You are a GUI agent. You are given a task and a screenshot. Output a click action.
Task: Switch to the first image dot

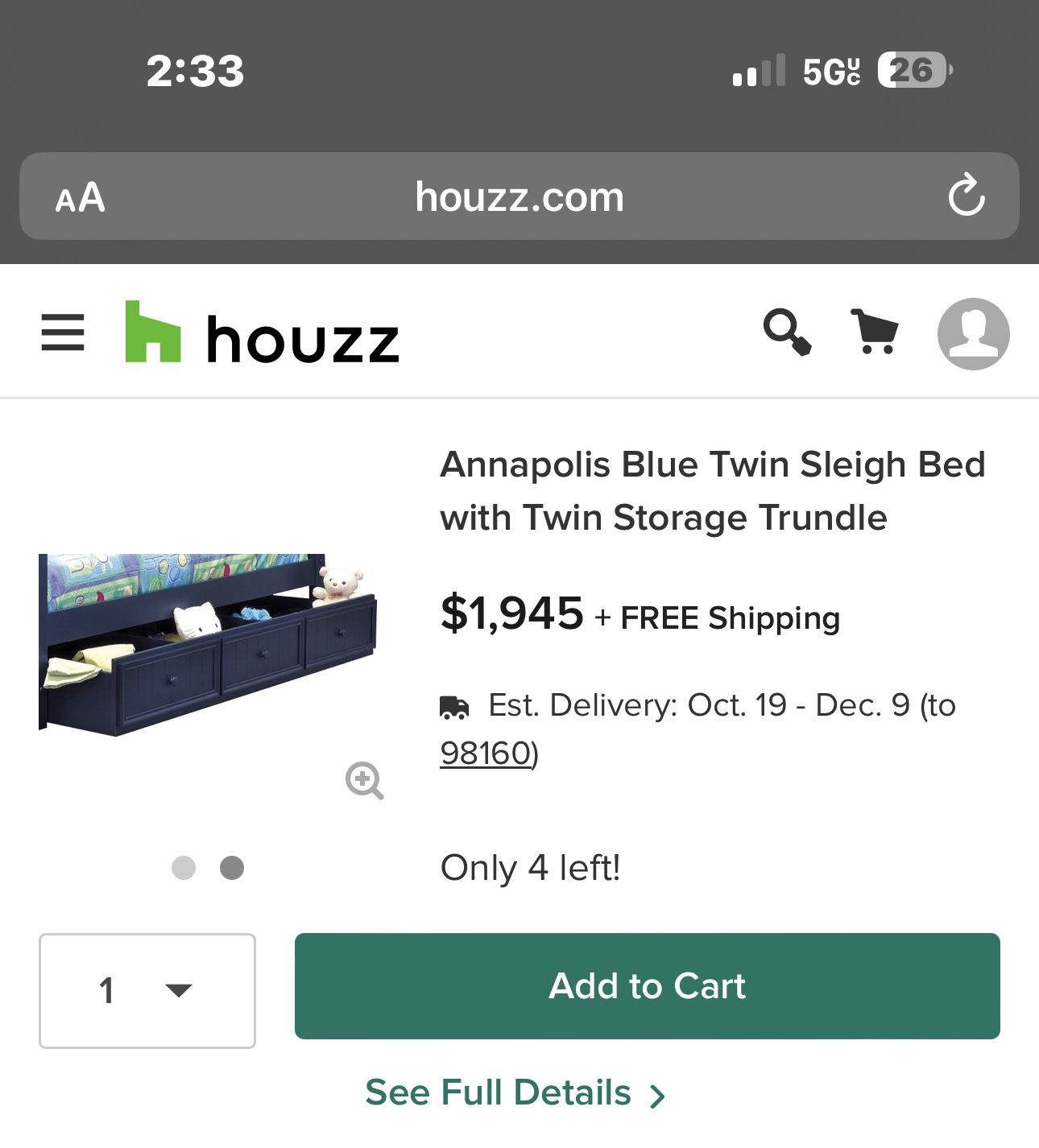tap(184, 868)
